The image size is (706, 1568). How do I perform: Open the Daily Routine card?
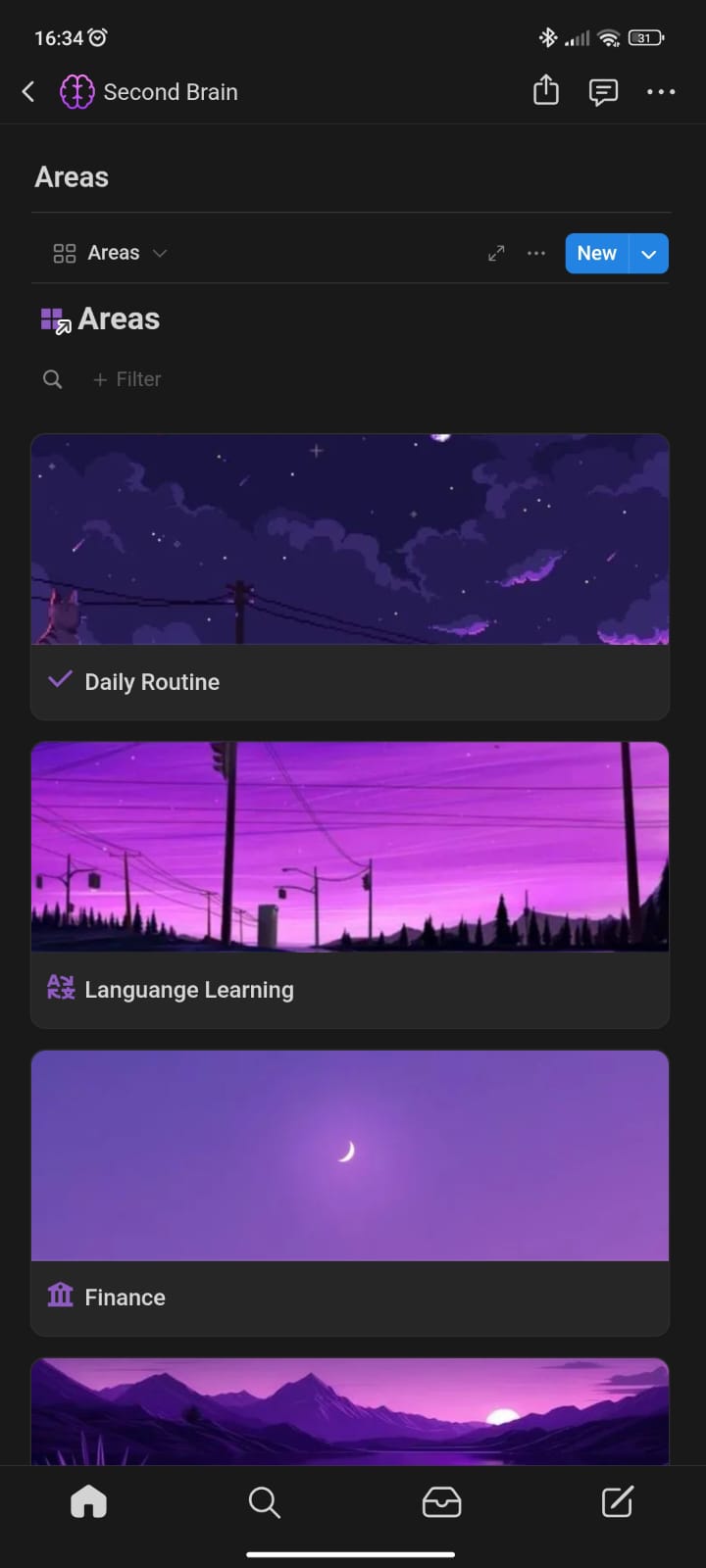tap(350, 578)
